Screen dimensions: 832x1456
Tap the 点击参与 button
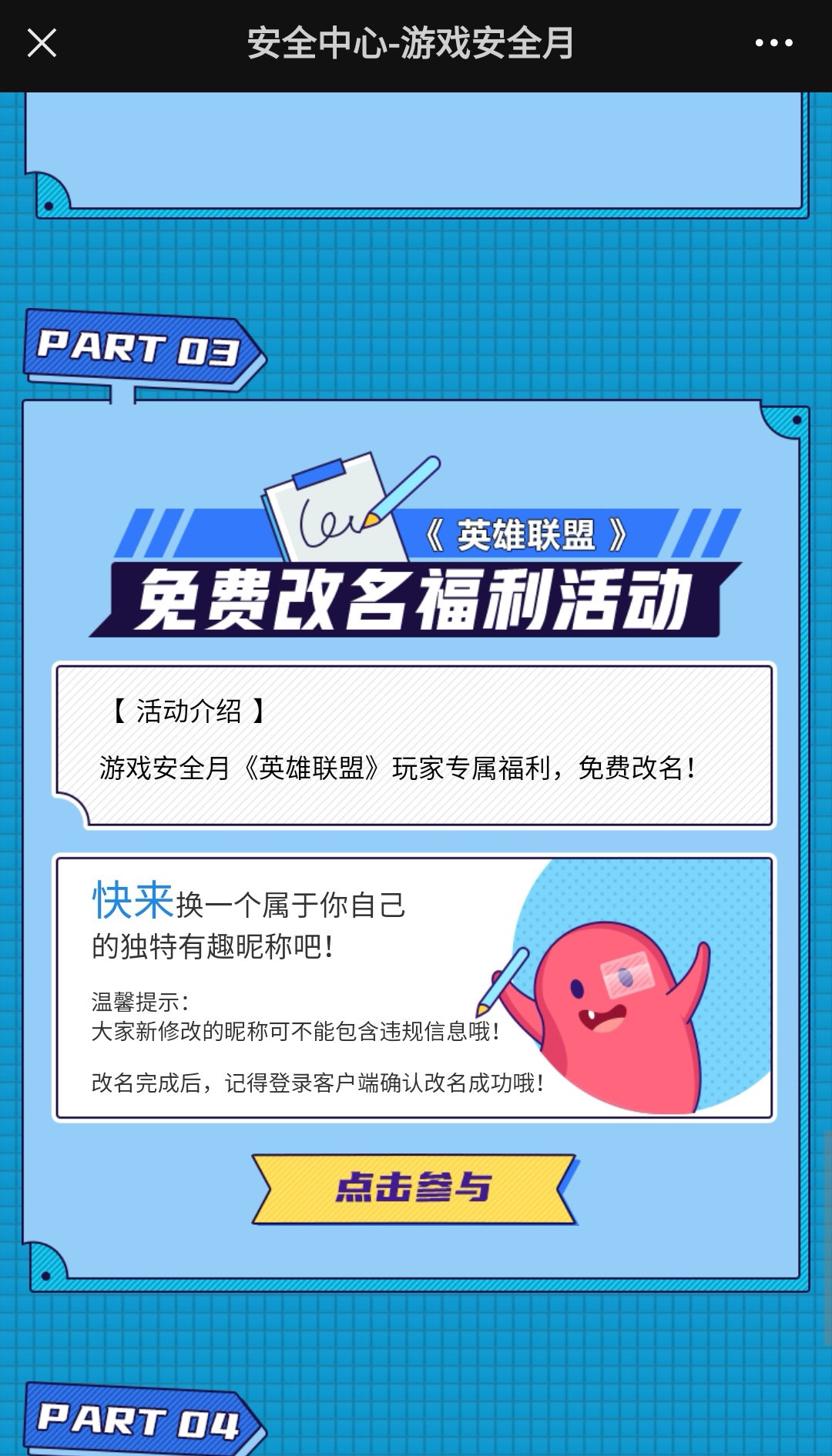pos(414,1188)
